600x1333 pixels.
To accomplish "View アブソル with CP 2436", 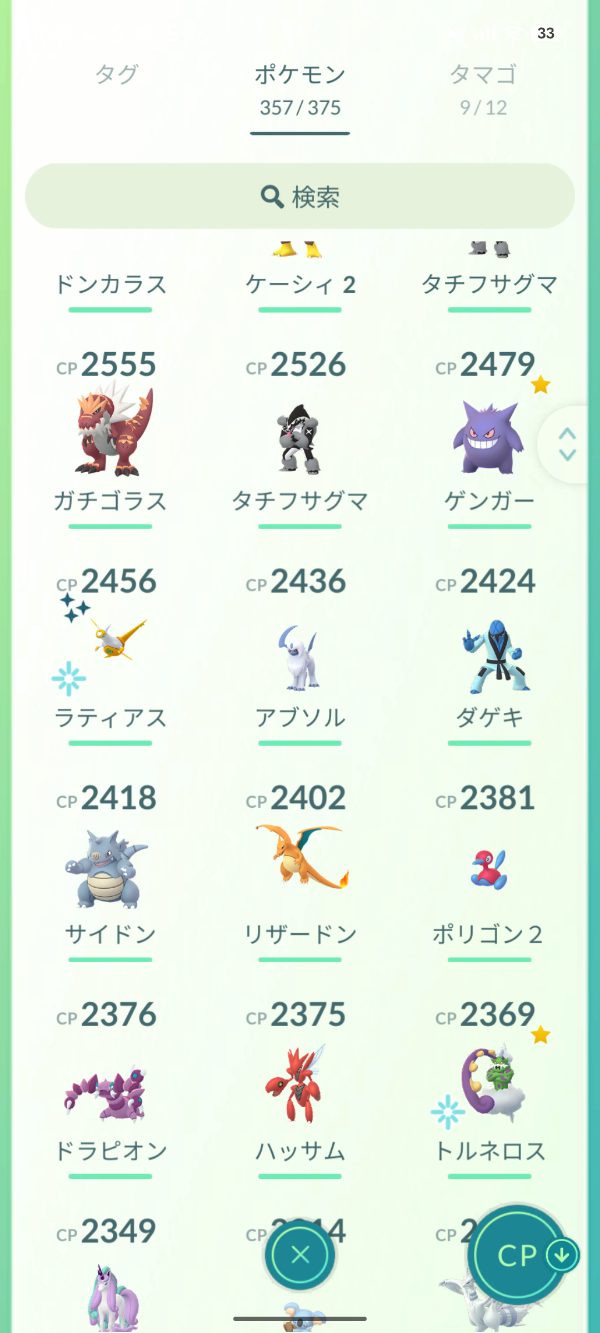I will click(300, 655).
